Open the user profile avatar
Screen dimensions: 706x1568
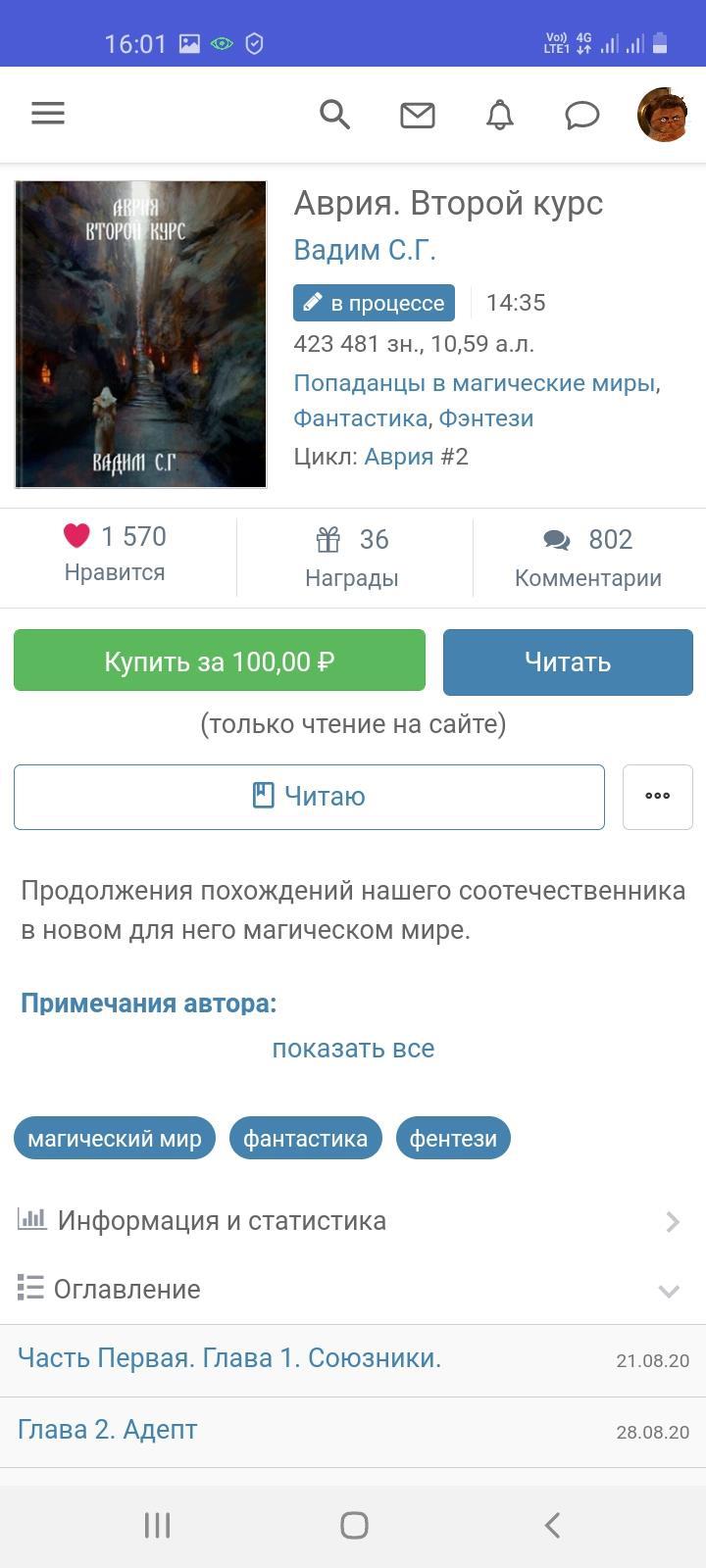pos(663,115)
